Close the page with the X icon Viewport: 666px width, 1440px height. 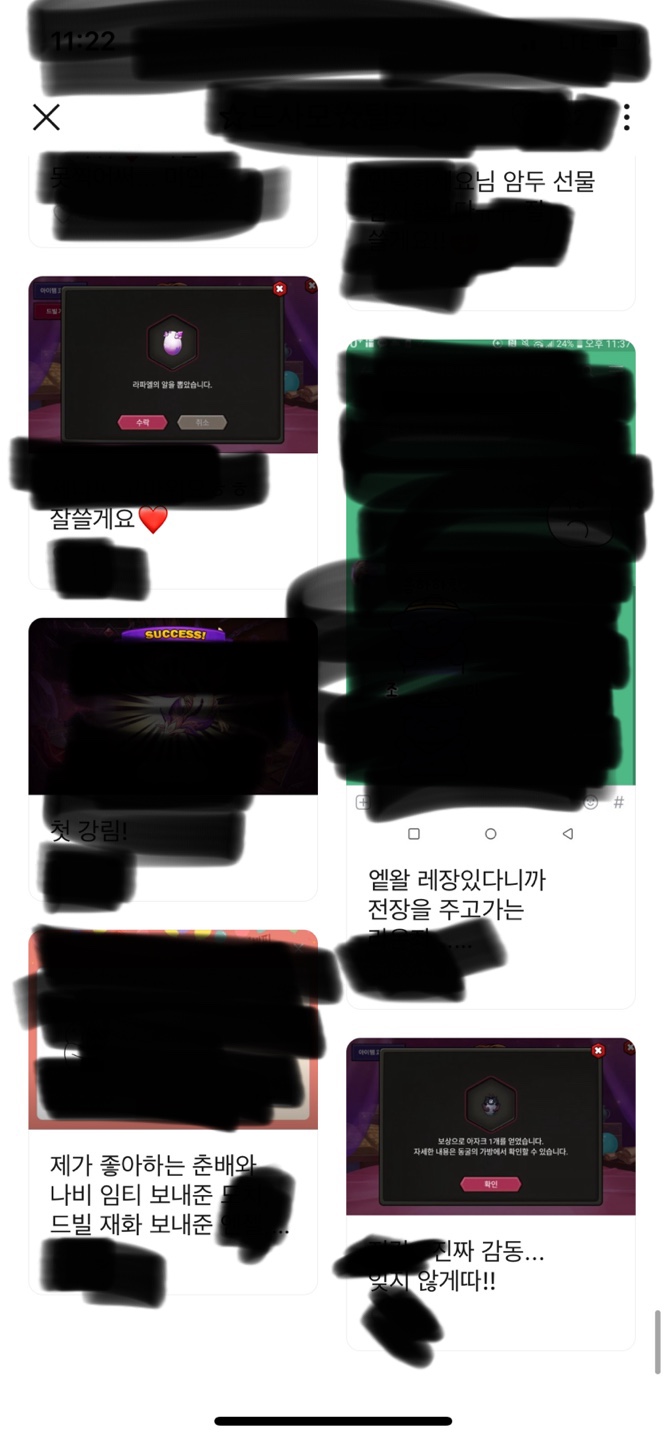(x=46, y=117)
